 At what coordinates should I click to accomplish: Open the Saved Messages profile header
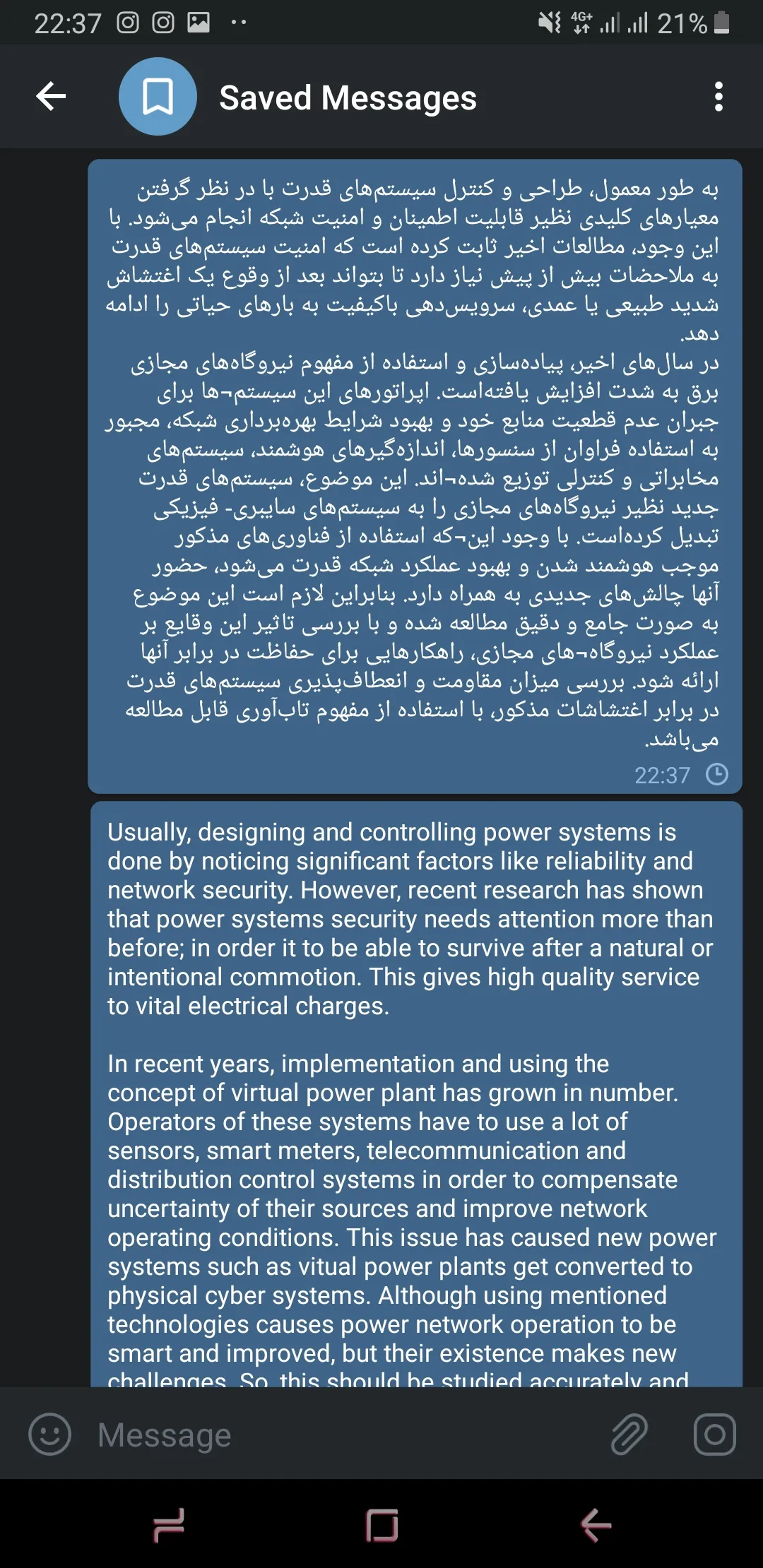(x=346, y=97)
